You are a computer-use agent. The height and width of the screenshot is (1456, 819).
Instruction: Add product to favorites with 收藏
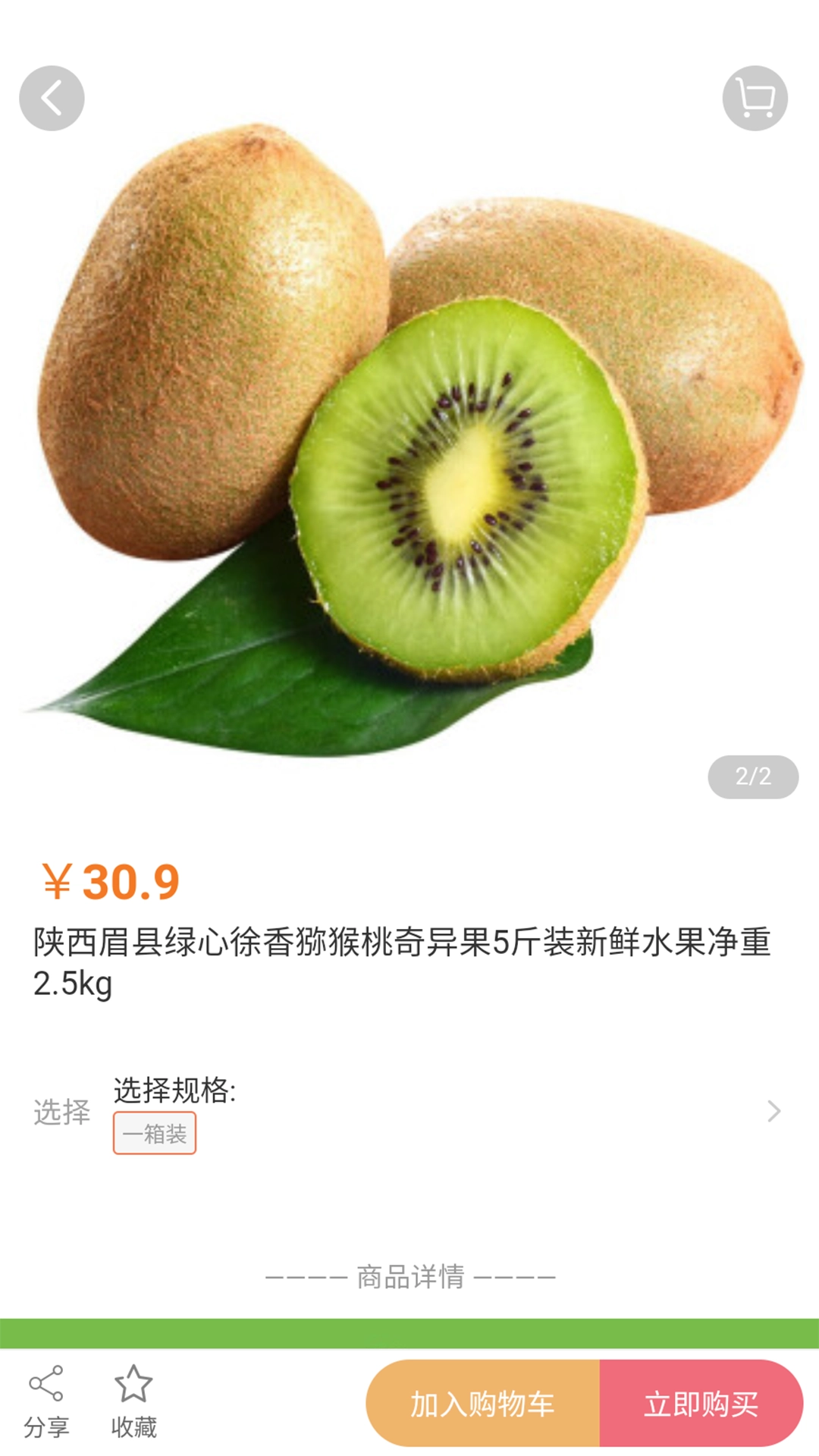click(133, 1401)
